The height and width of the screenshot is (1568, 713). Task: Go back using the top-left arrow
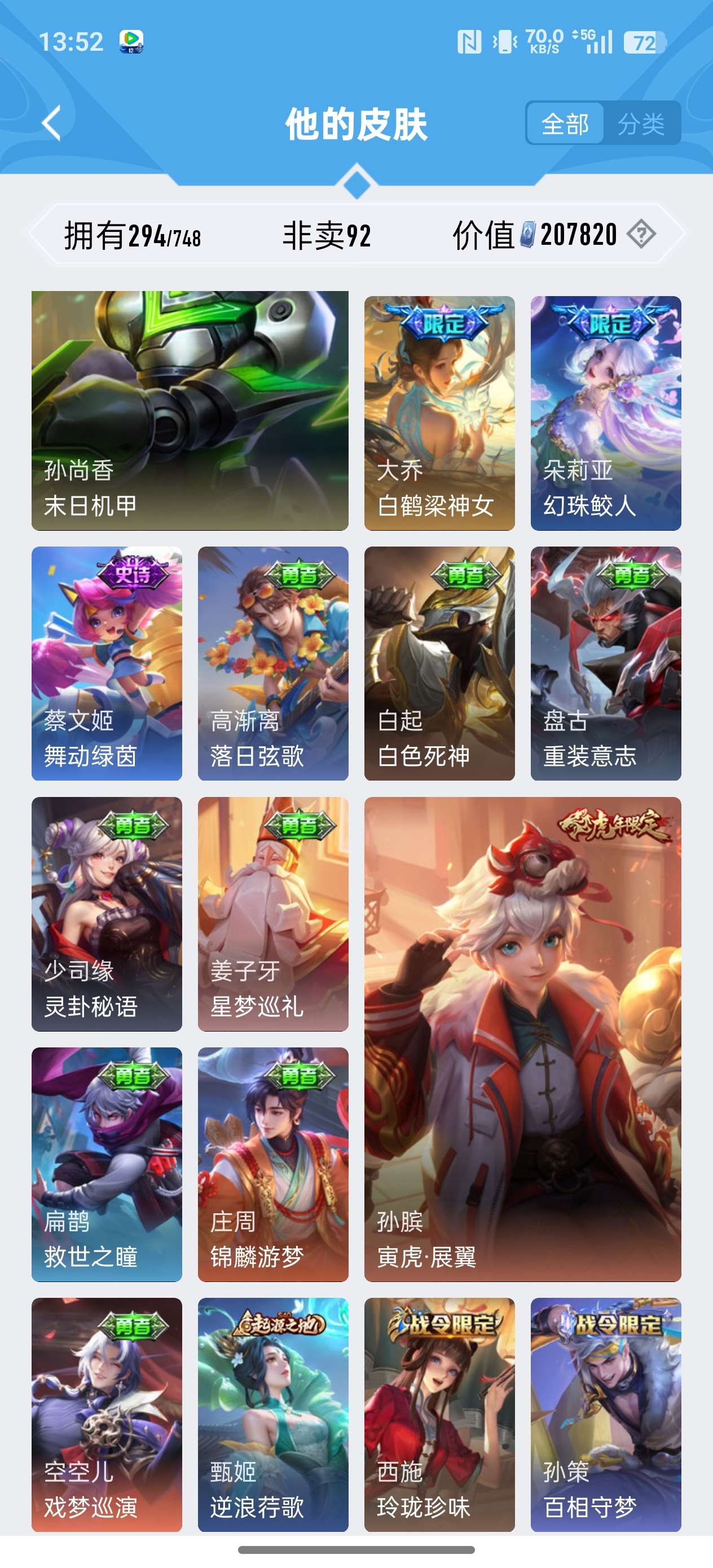(x=52, y=124)
